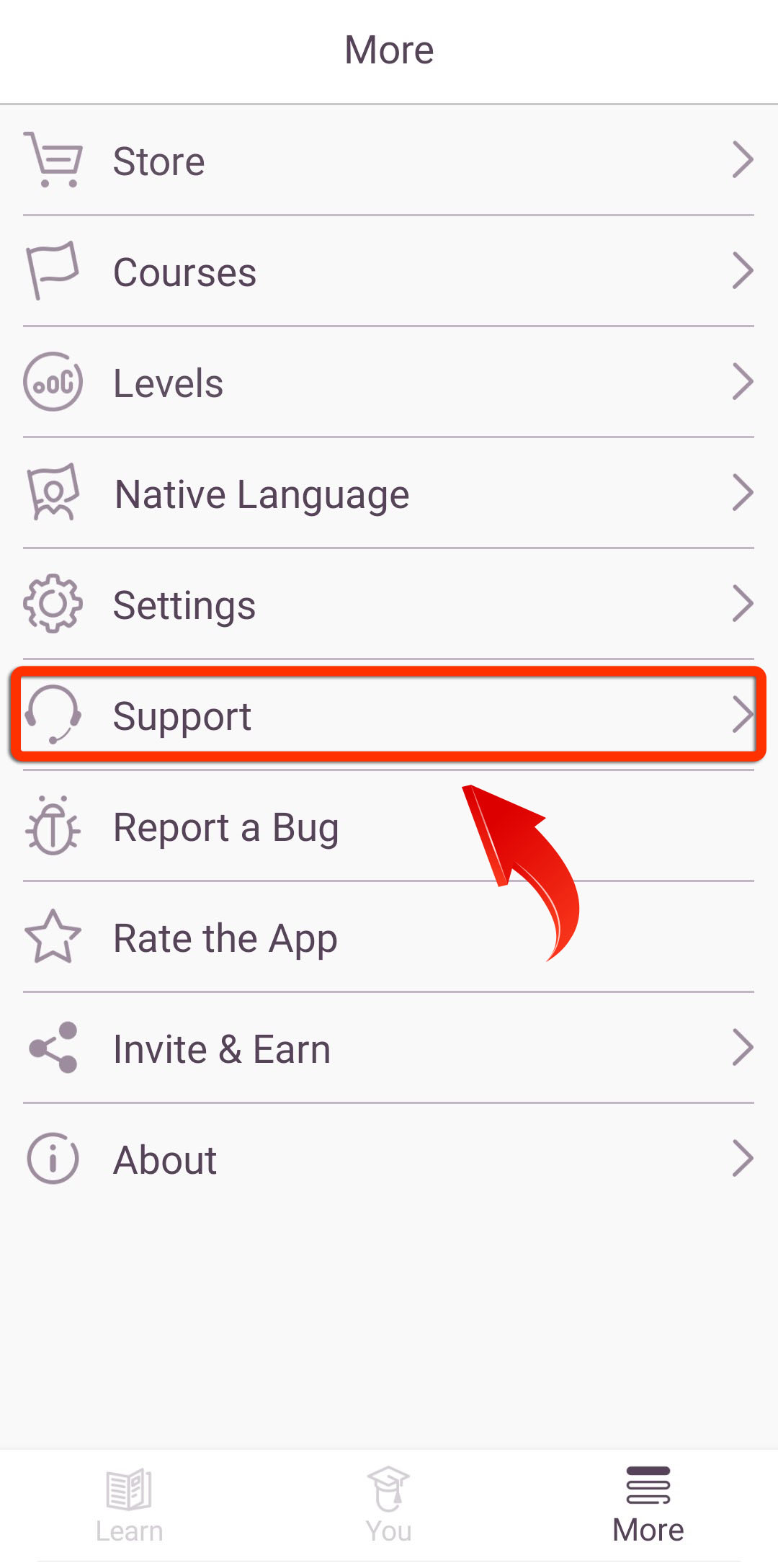778x1568 pixels.
Task: View the About page
Action: [389, 1159]
